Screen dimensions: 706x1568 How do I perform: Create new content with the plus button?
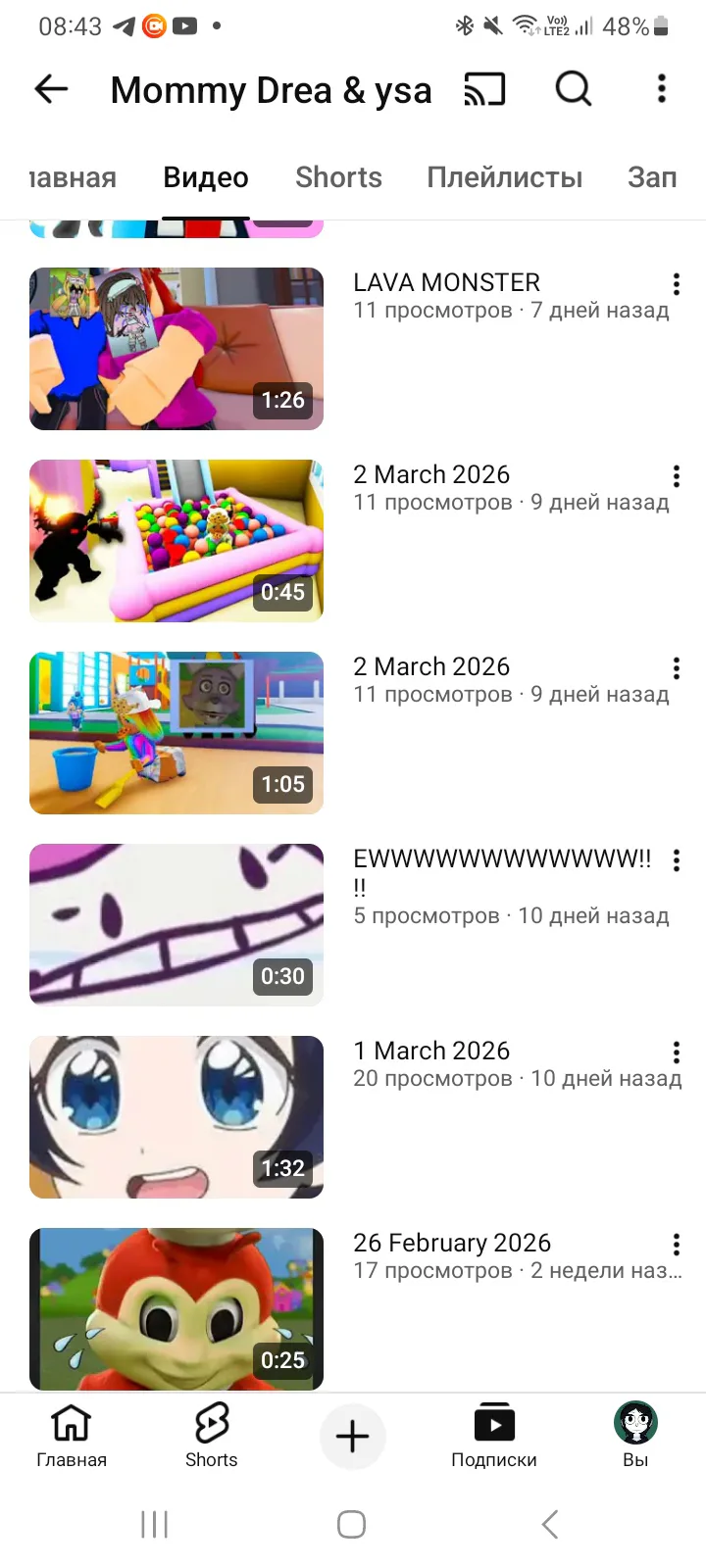coord(353,1437)
